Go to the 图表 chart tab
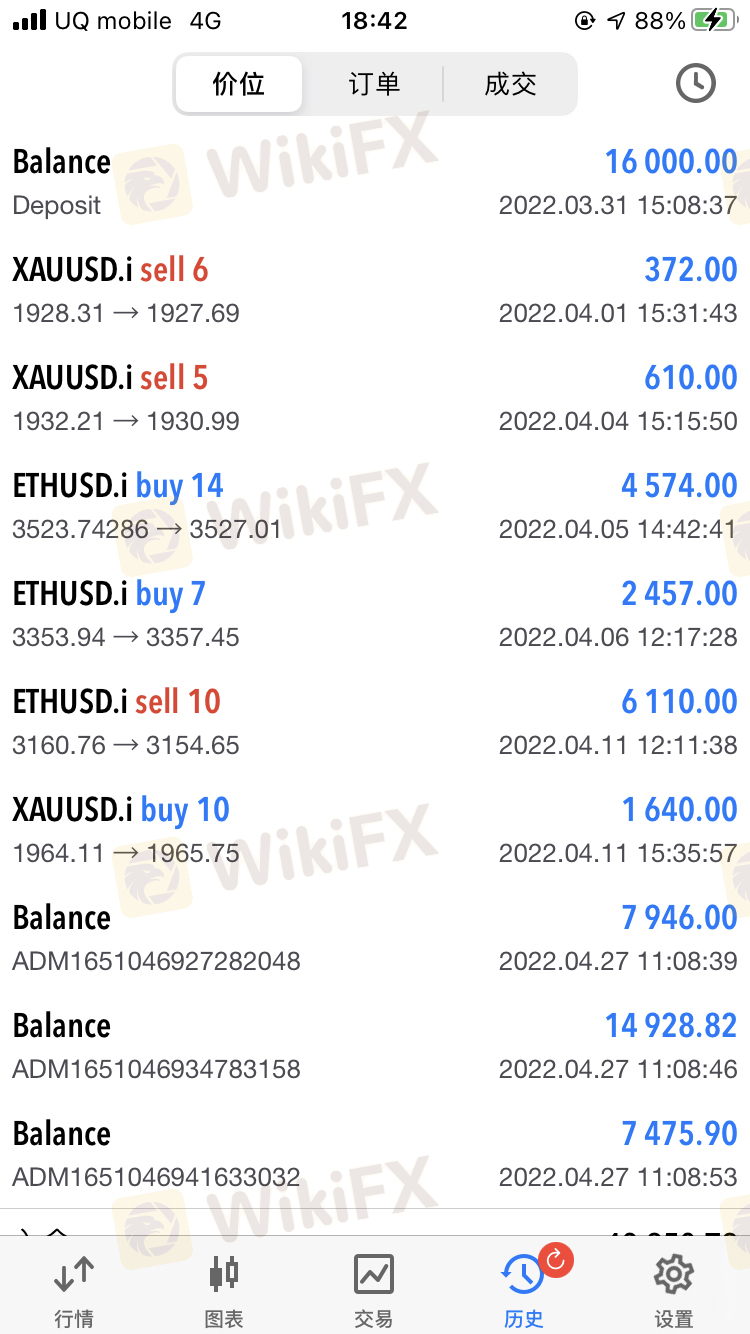The width and height of the screenshot is (750, 1334). (x=224, y=1289)
